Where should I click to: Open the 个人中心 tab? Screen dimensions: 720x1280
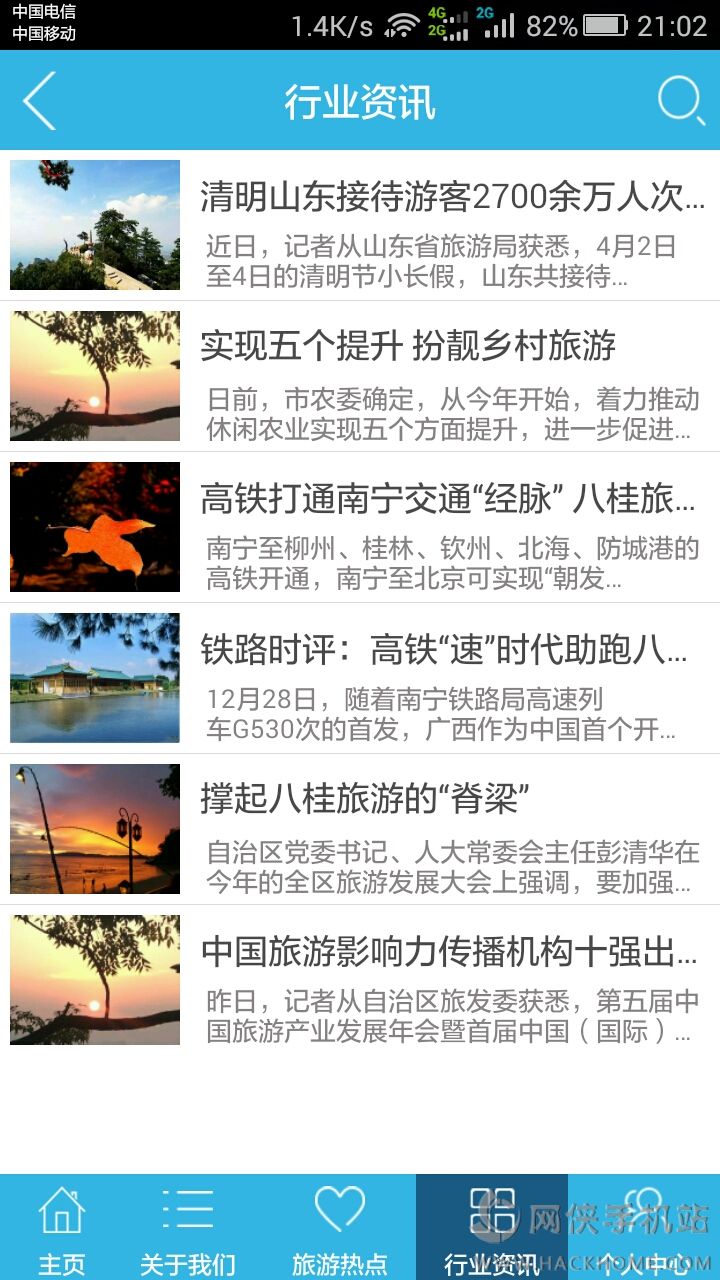pos(644,1228)
